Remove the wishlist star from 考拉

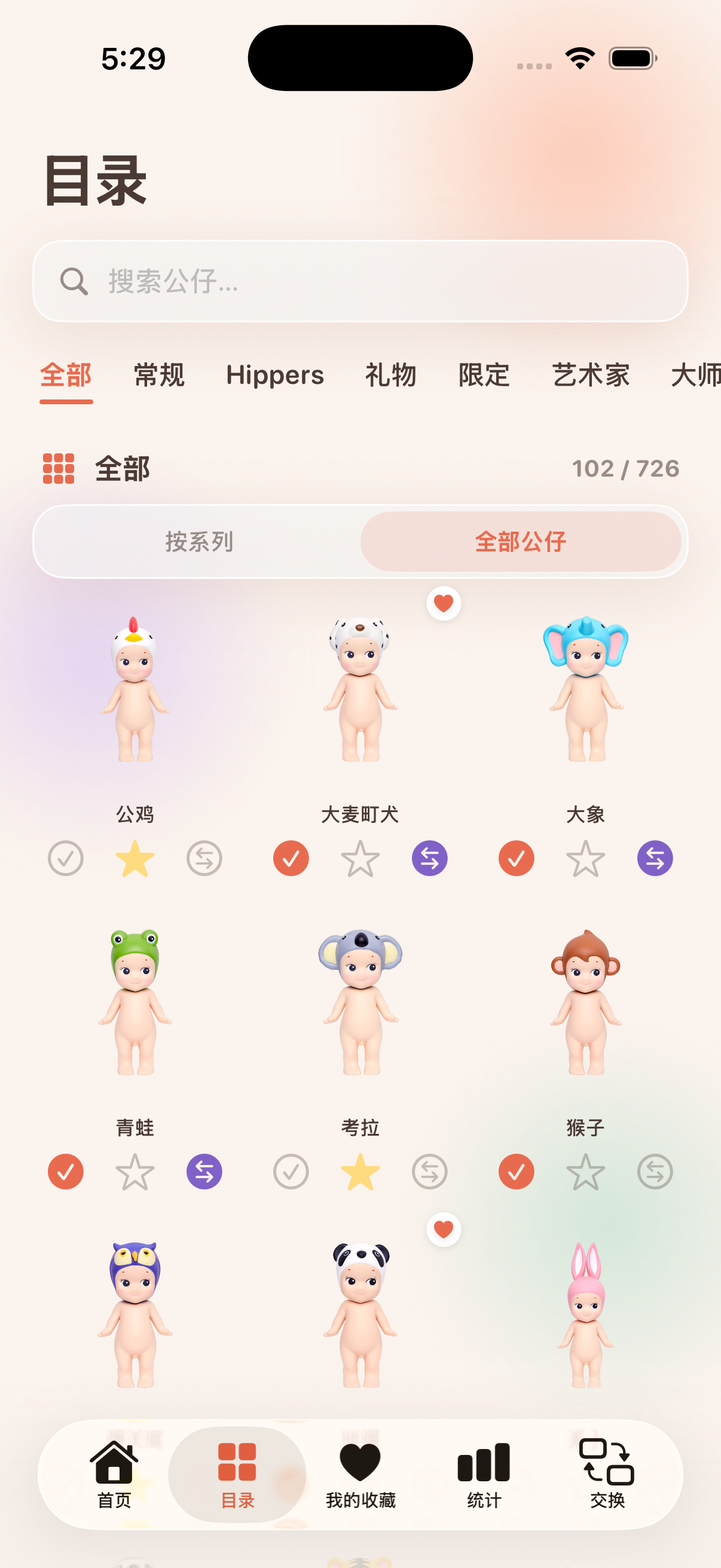pyautogui.click(x=360, y=1171)
